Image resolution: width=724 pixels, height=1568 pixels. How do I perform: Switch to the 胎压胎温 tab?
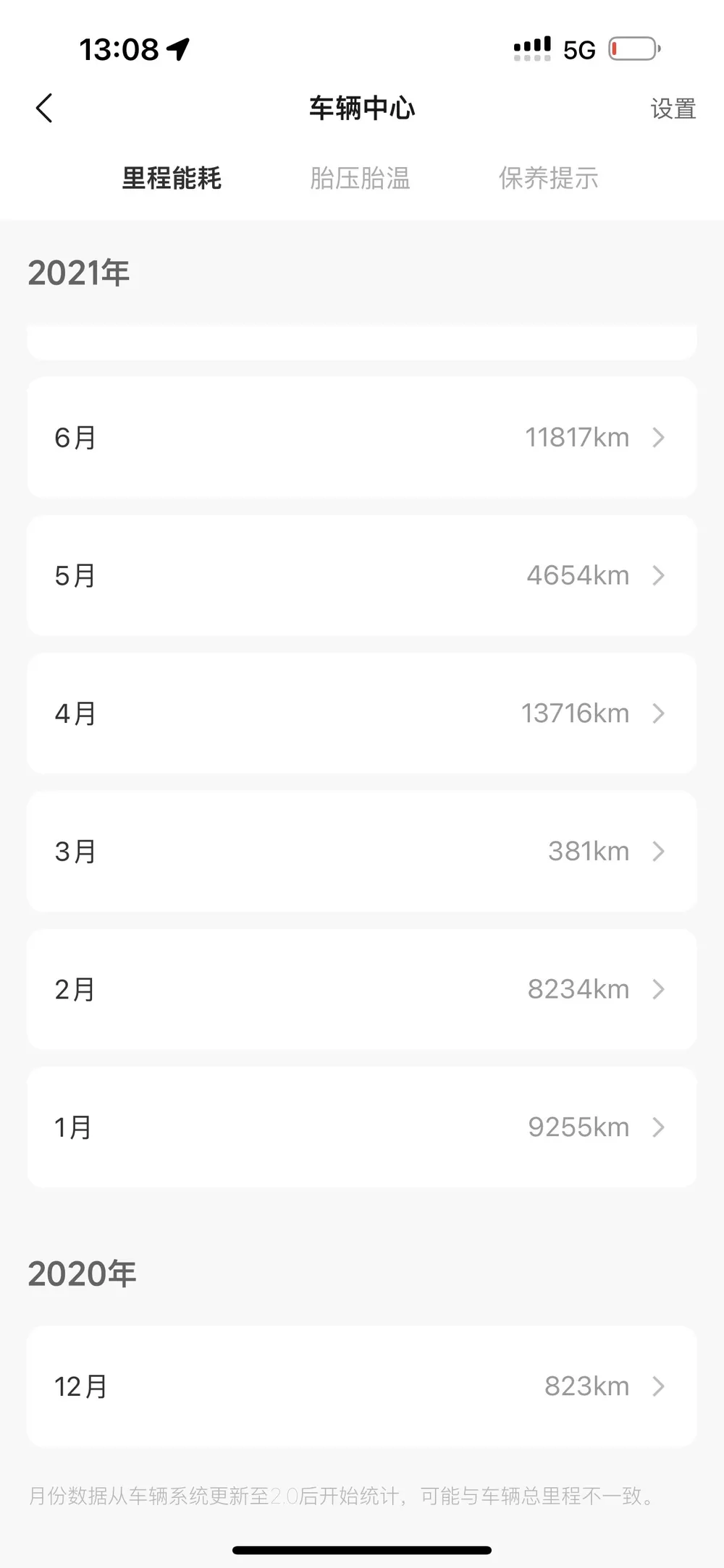pyautogui.click(x=360, y=178)
